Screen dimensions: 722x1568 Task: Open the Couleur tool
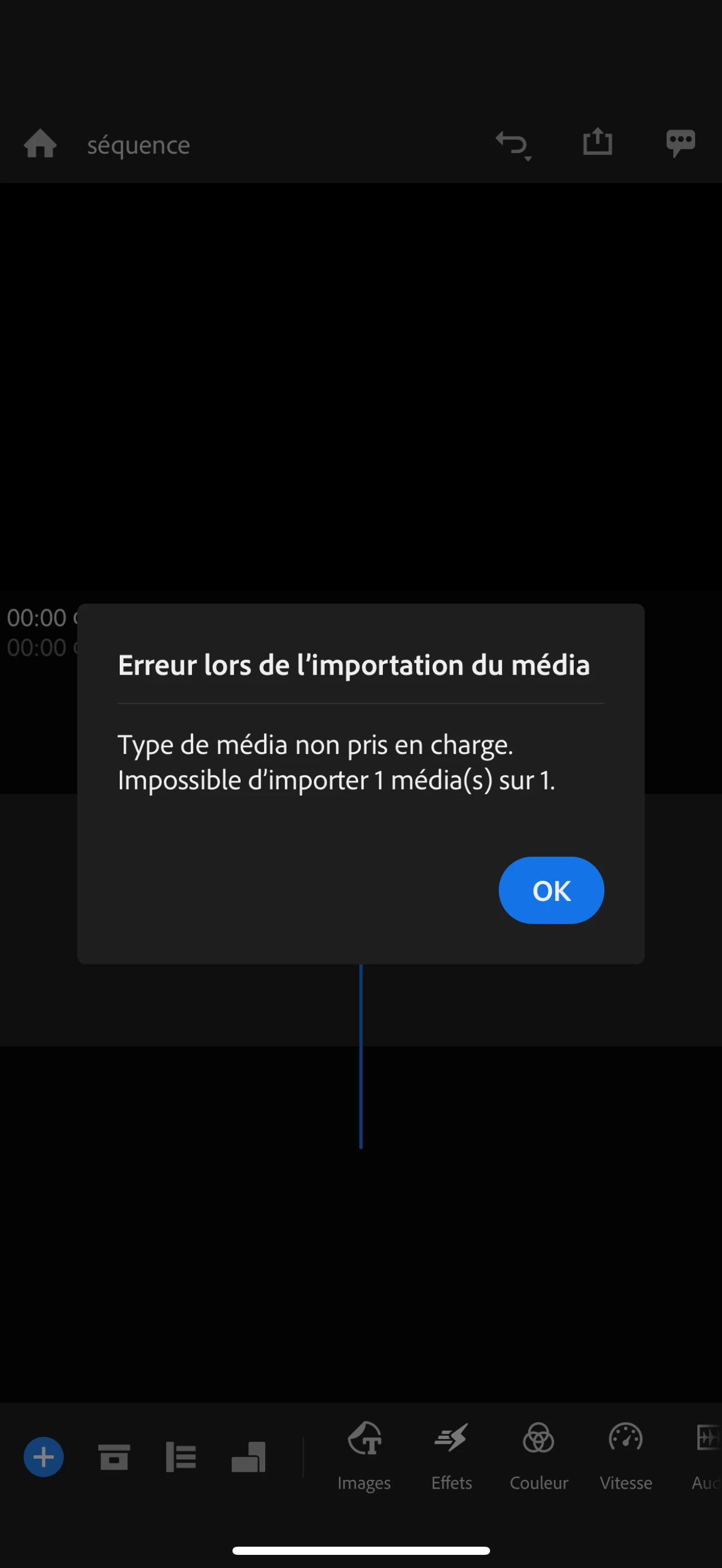(539, 1455)
